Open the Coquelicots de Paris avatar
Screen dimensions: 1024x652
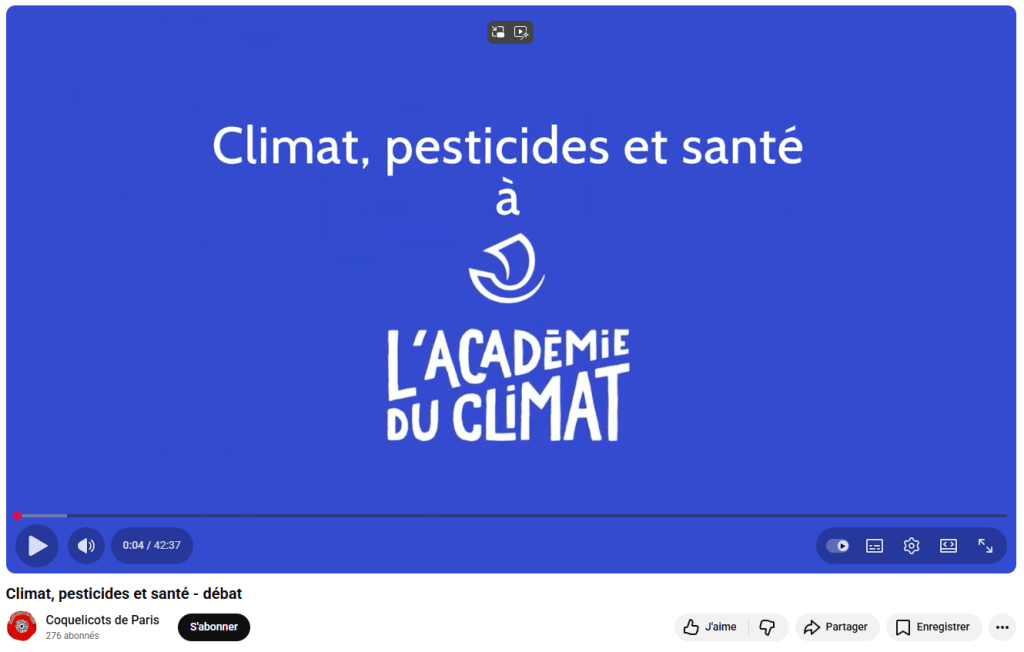tap(21, 626)
